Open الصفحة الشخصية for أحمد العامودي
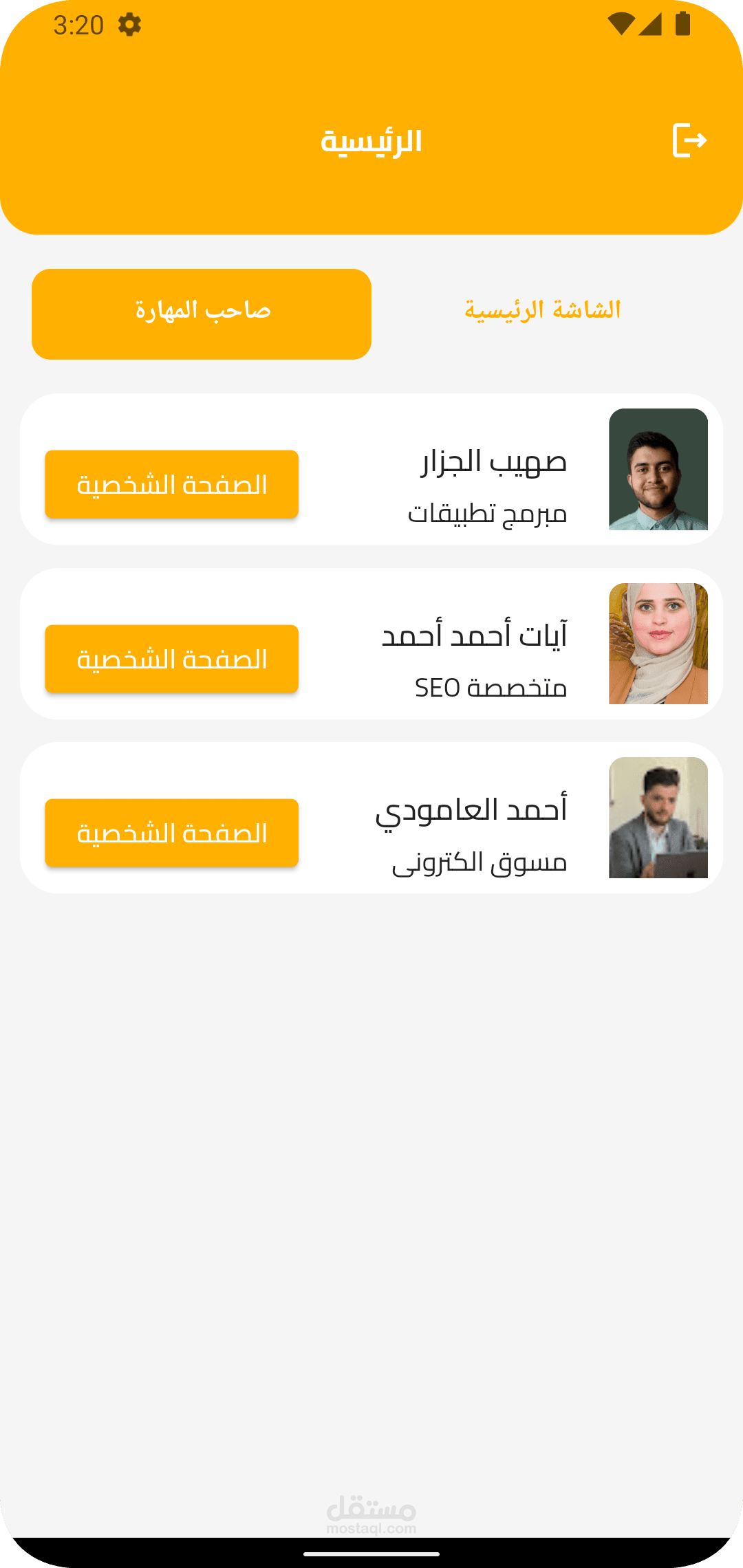The image size is (743, 1568). pyautogui.click(x=171, y=833)
